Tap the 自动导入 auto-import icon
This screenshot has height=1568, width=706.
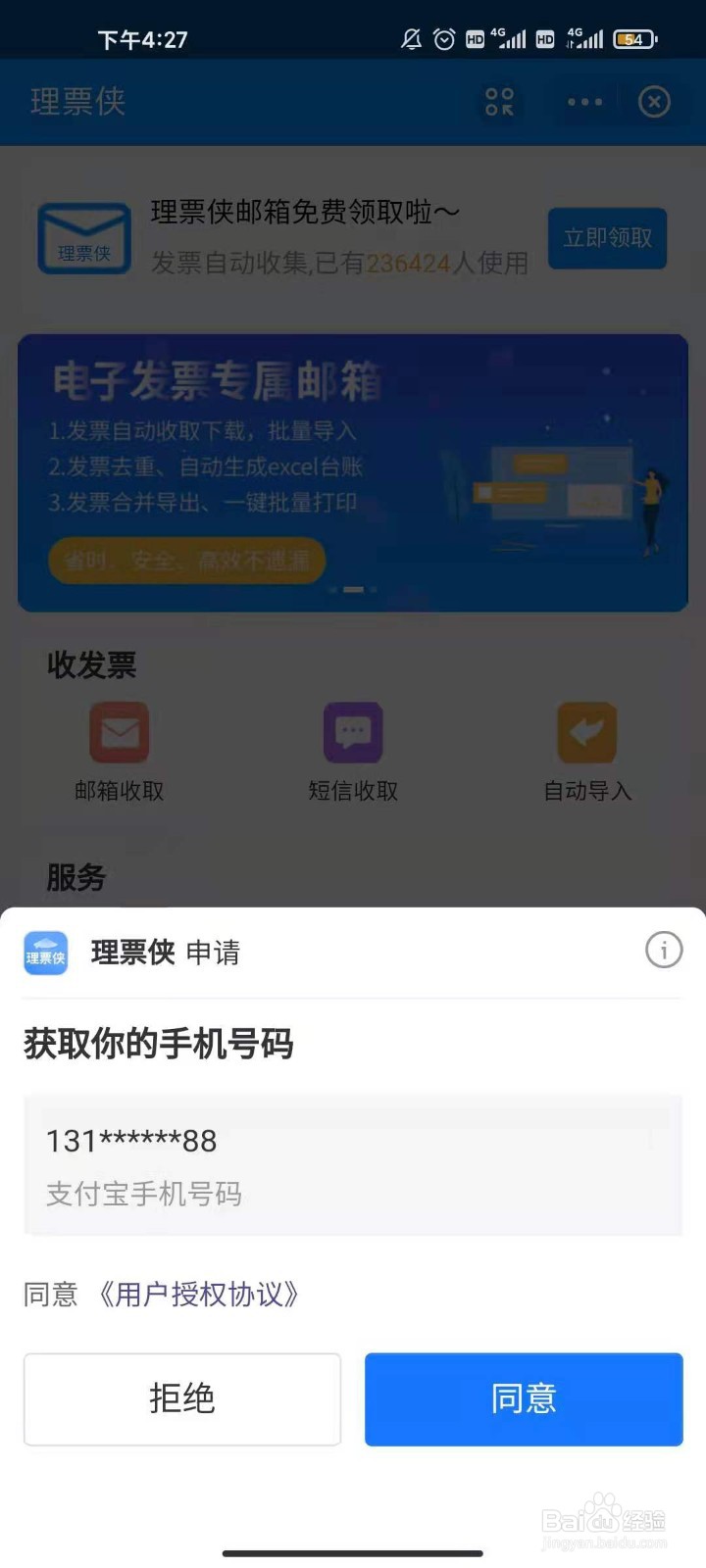pyautogui.click(x=586, y=731)
